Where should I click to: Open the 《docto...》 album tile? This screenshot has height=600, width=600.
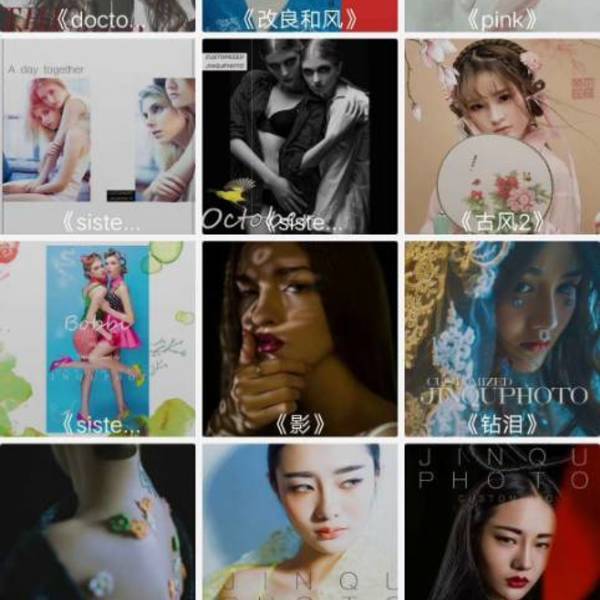point(98,15)
